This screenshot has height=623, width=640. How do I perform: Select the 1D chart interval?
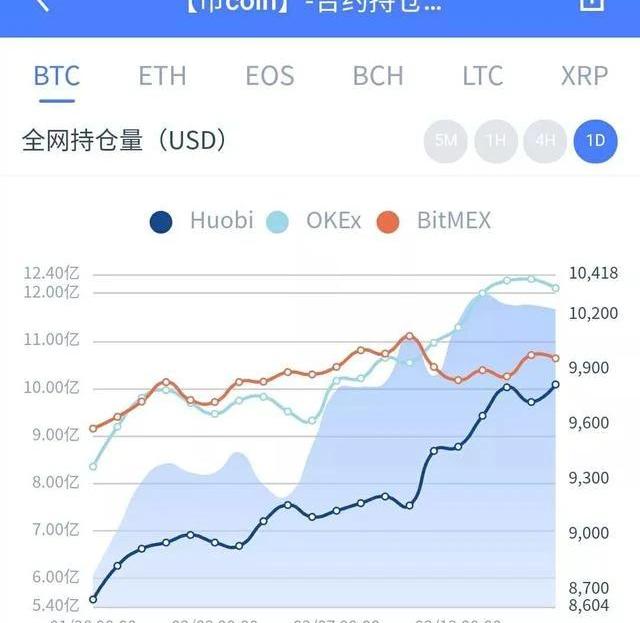pyautogui.click(x=595, y=141)
